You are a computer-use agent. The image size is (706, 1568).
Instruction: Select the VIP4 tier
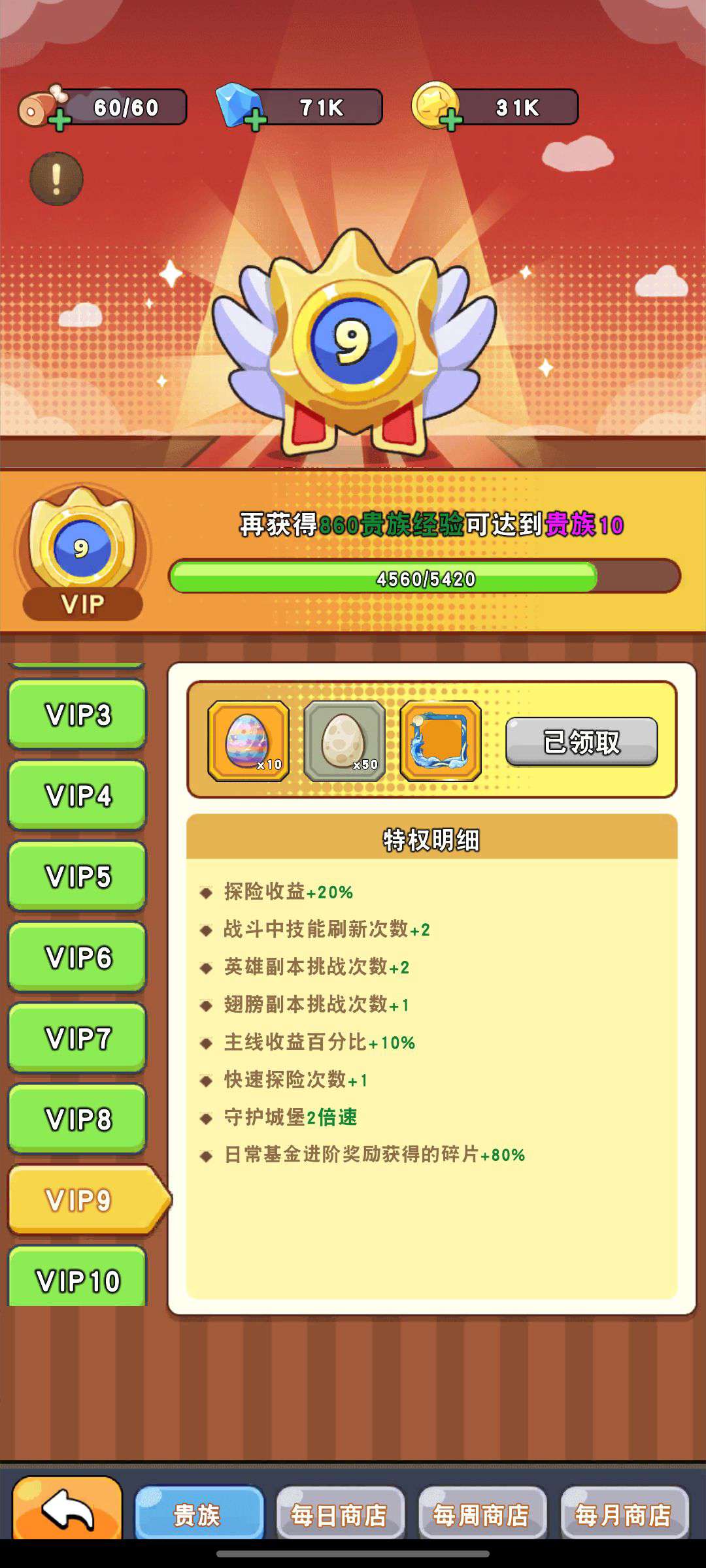coord(77,795)
